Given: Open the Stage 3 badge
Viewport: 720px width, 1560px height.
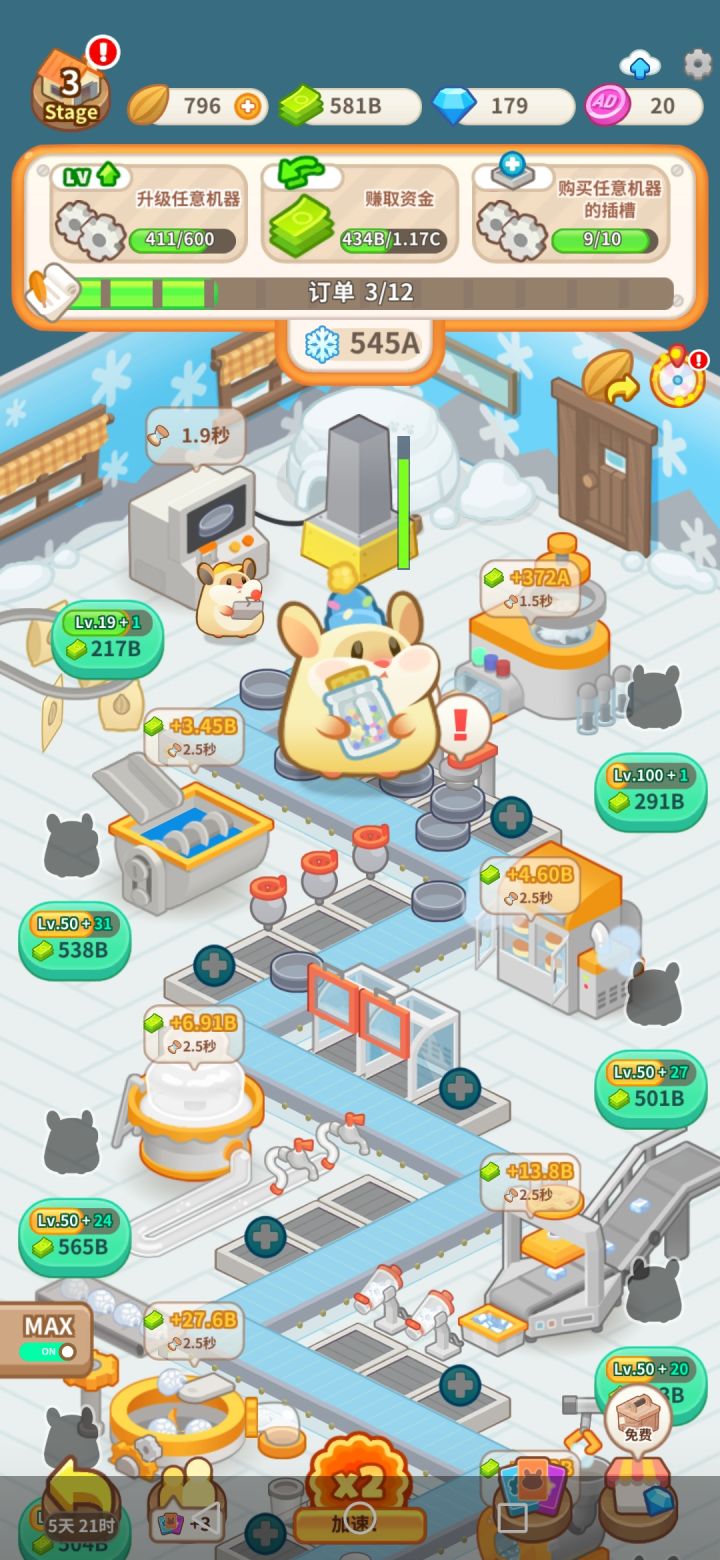Looking at the screenshot, I should pos(70,92).
